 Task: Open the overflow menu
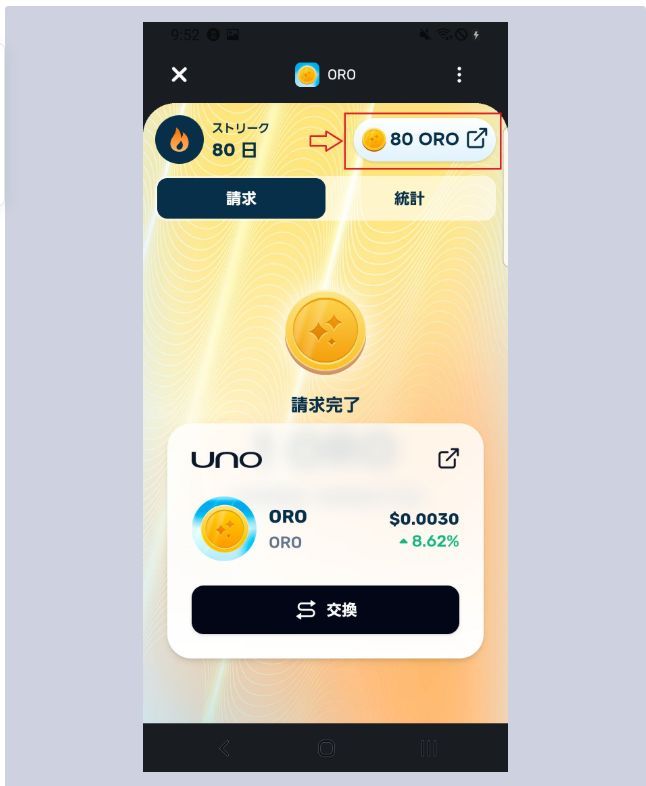click(x=459, y=75)
